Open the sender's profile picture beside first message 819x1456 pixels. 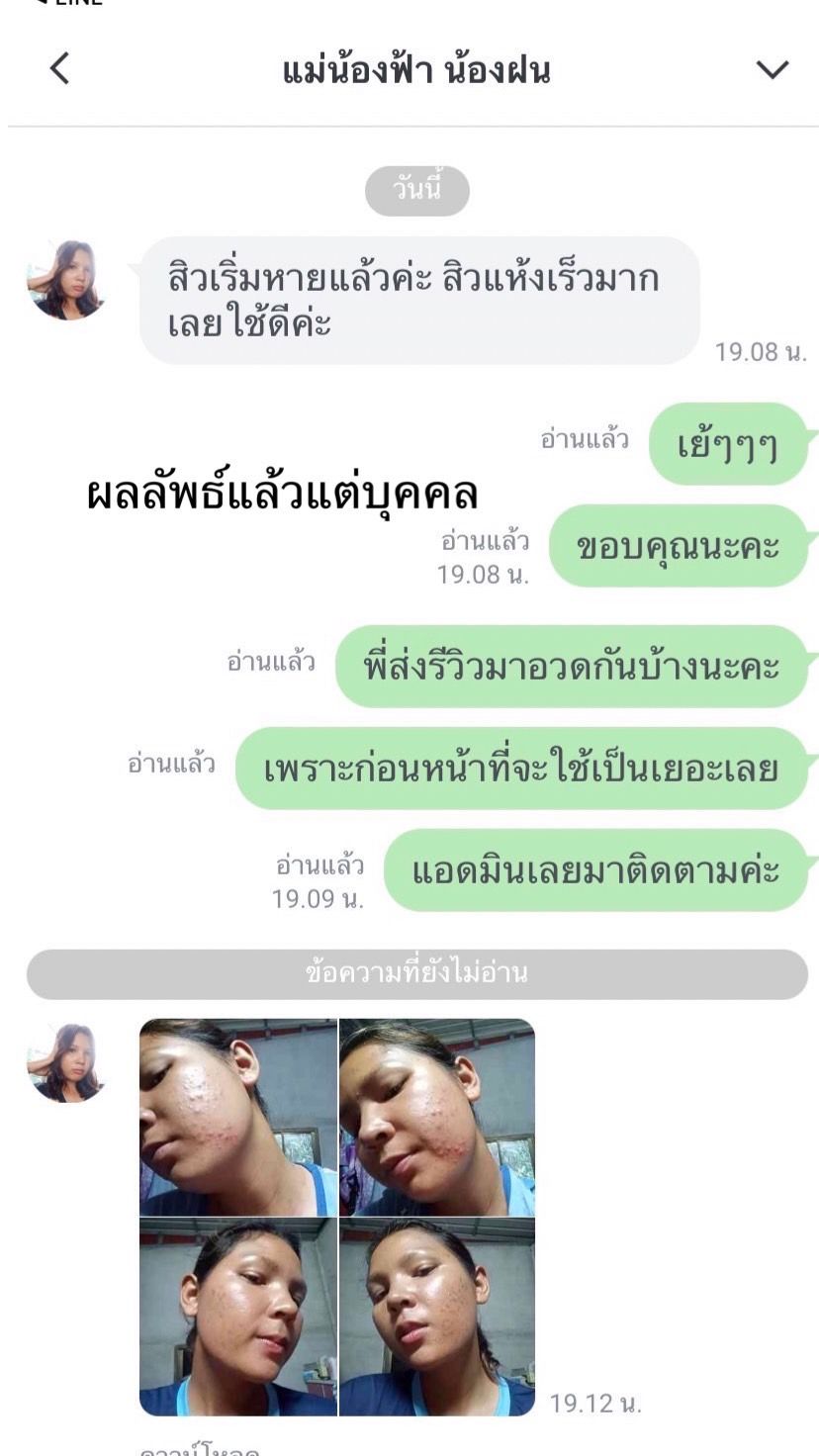click(x=65, y=280)
